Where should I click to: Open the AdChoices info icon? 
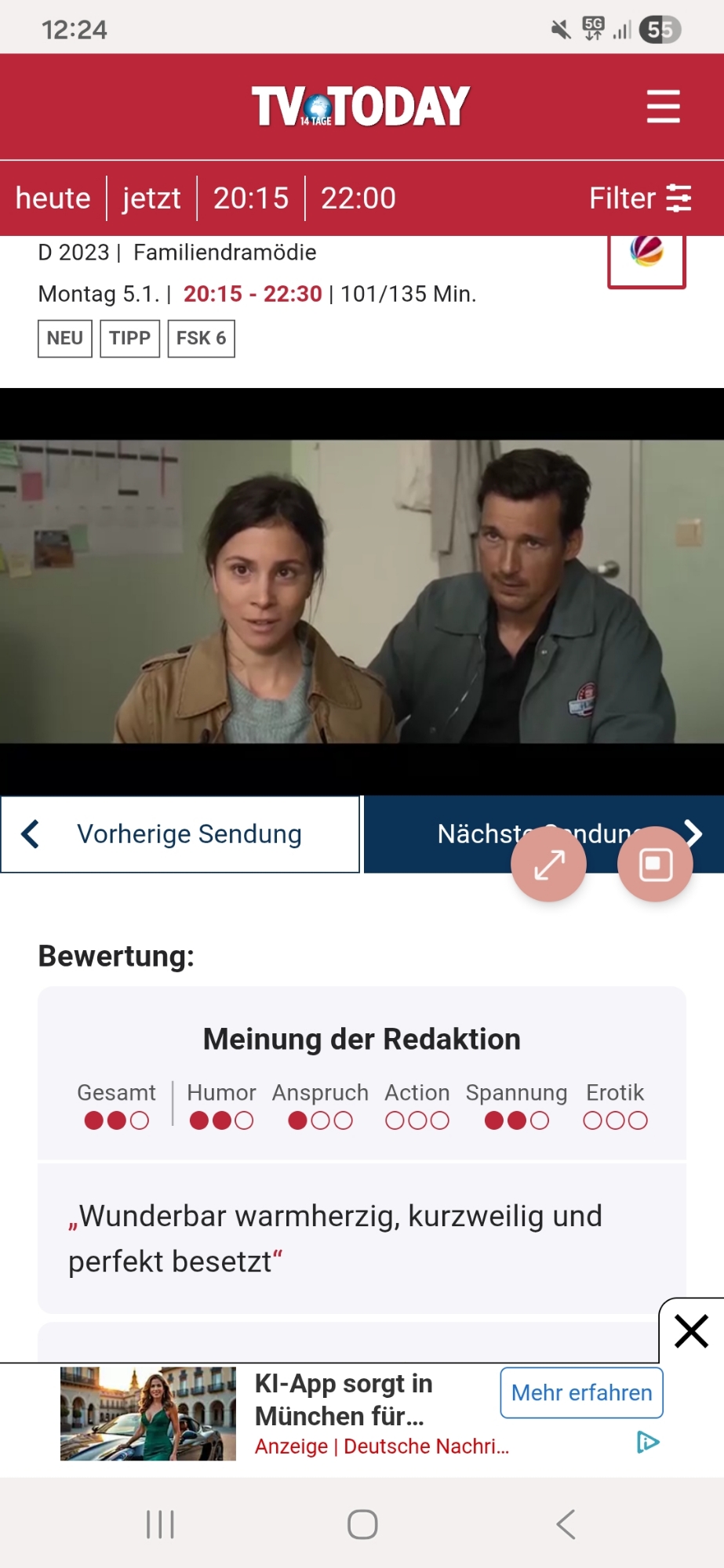point(648,1442)
